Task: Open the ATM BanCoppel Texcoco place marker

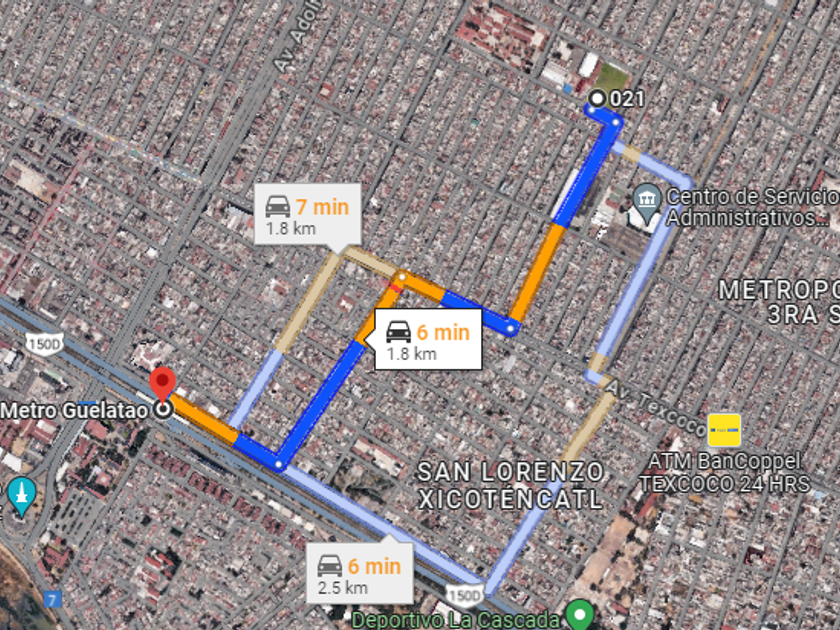Action: point(724,430)
